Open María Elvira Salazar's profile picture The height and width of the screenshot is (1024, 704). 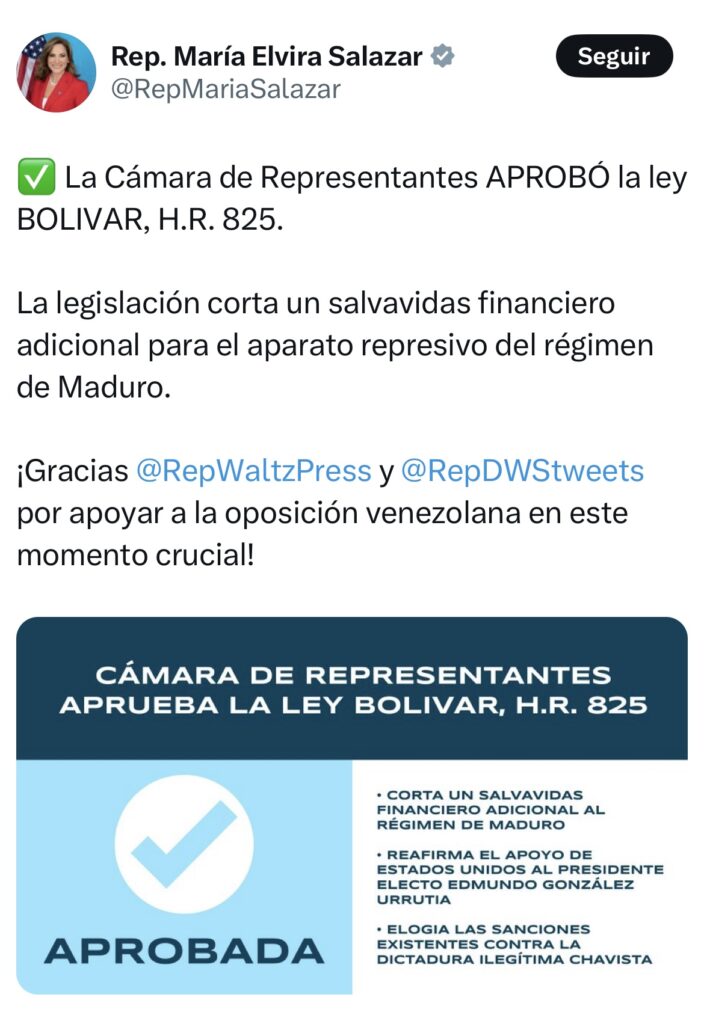click(x=55, y=73)
